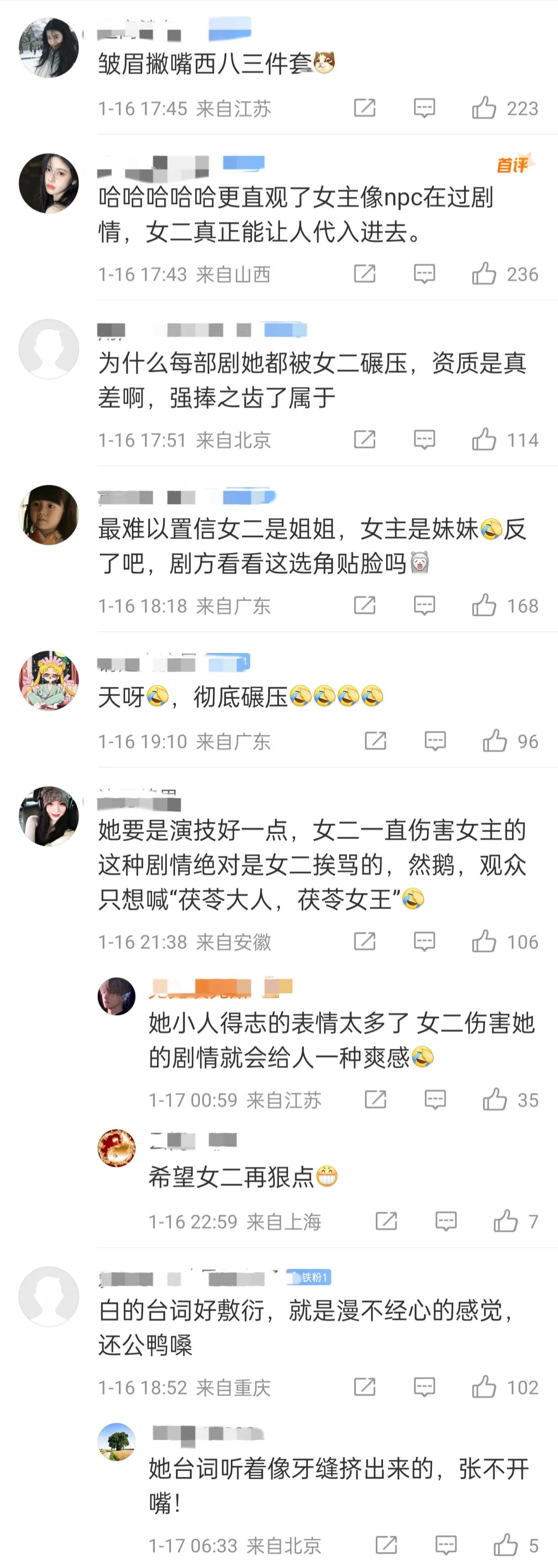Share the 17:45 comment from 江苏

[x=364, y=109]
